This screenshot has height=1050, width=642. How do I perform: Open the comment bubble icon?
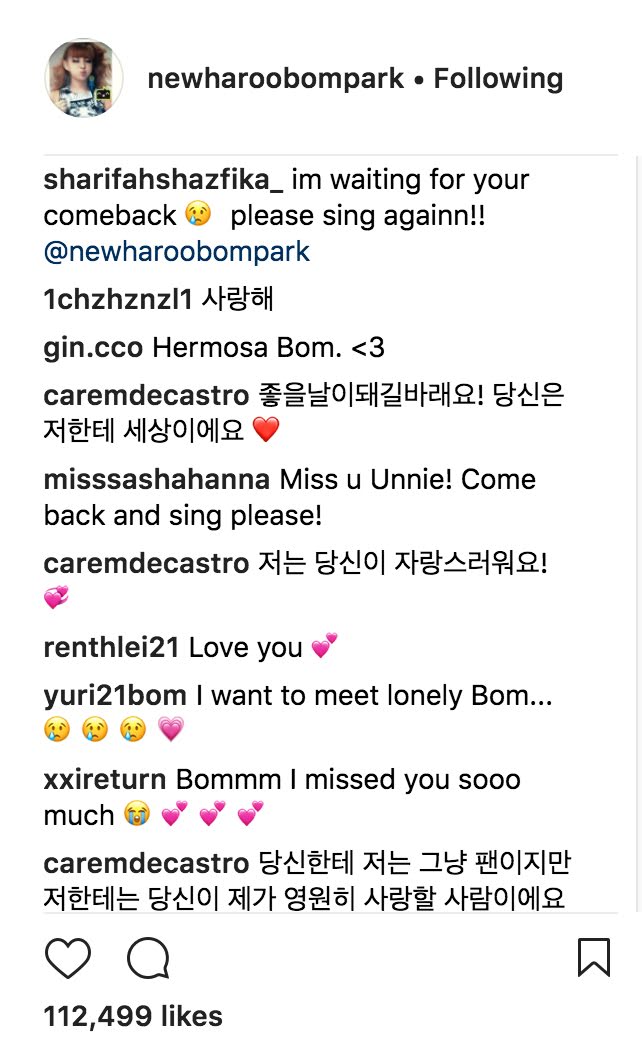pyautogui.click(x=149, y=958)
